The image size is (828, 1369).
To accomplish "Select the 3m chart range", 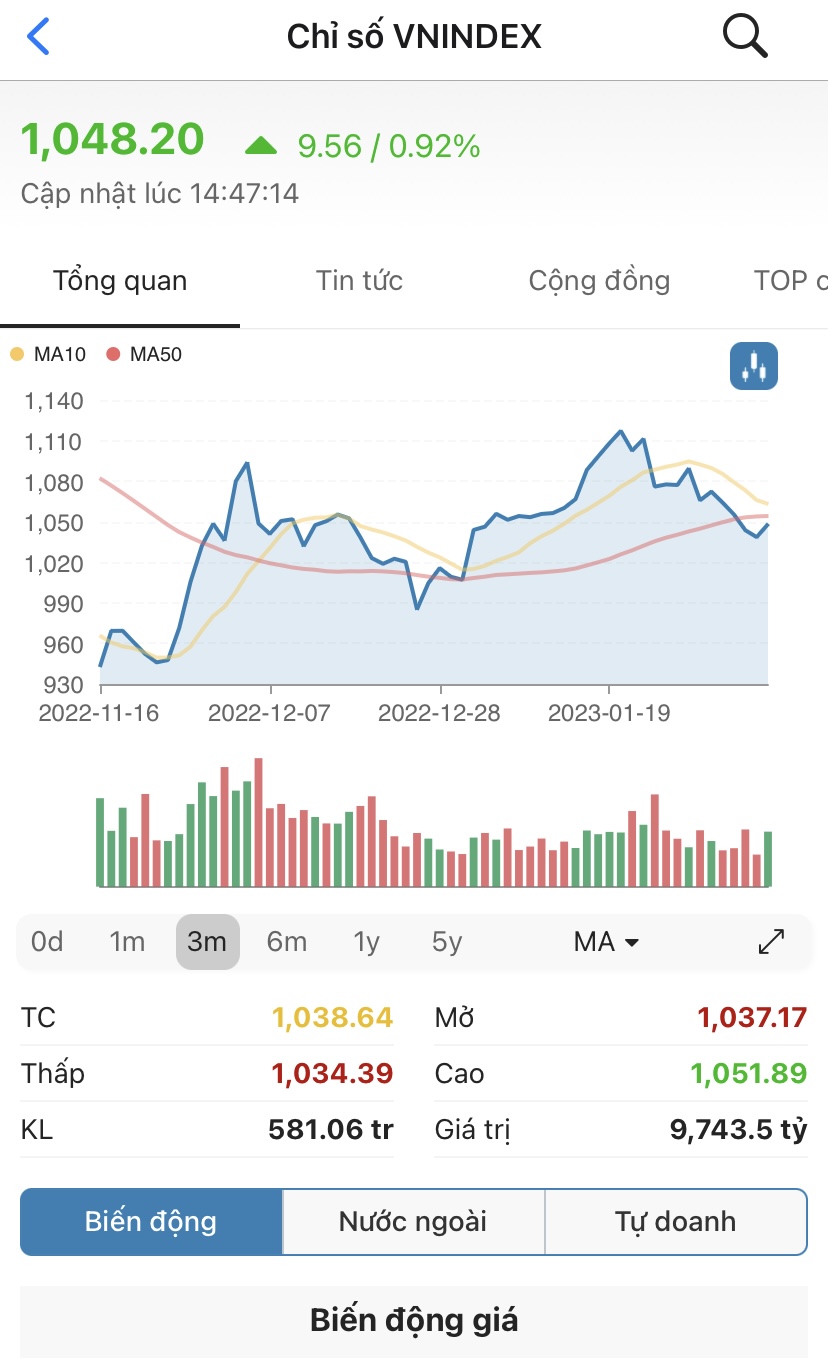I will click(x=207, y=942).
